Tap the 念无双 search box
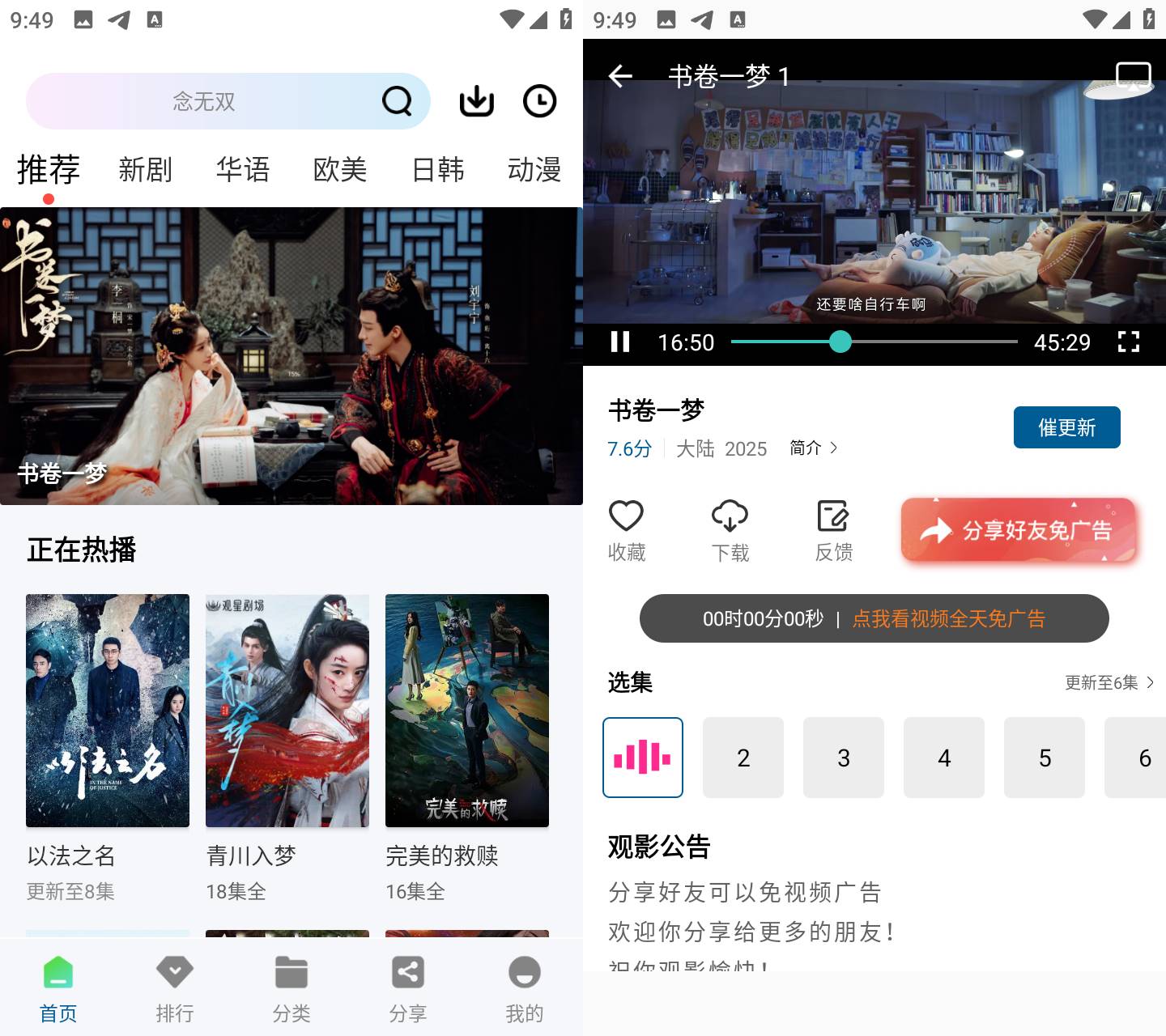Viewport: 1166px width, 1036px height. [x=204, y=101]
